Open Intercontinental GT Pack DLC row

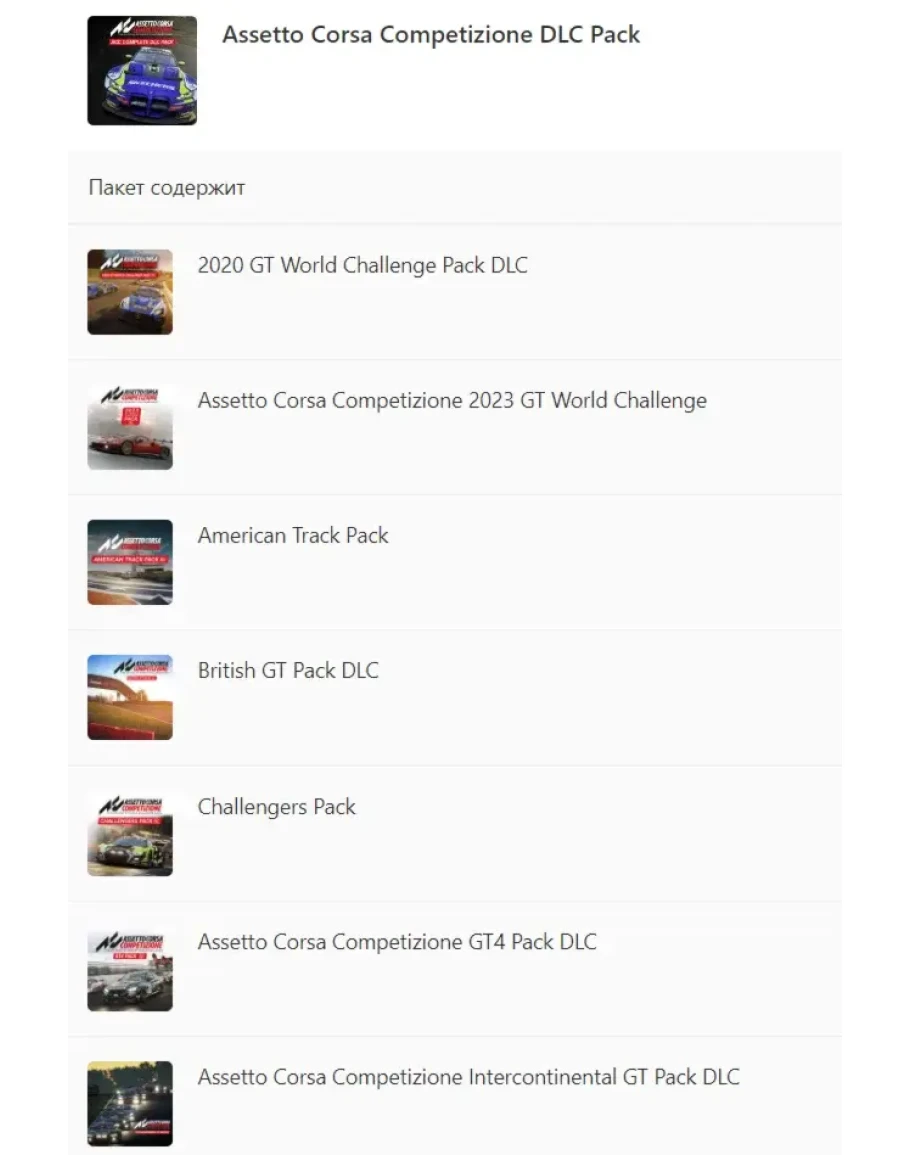tap(468, 1077)
